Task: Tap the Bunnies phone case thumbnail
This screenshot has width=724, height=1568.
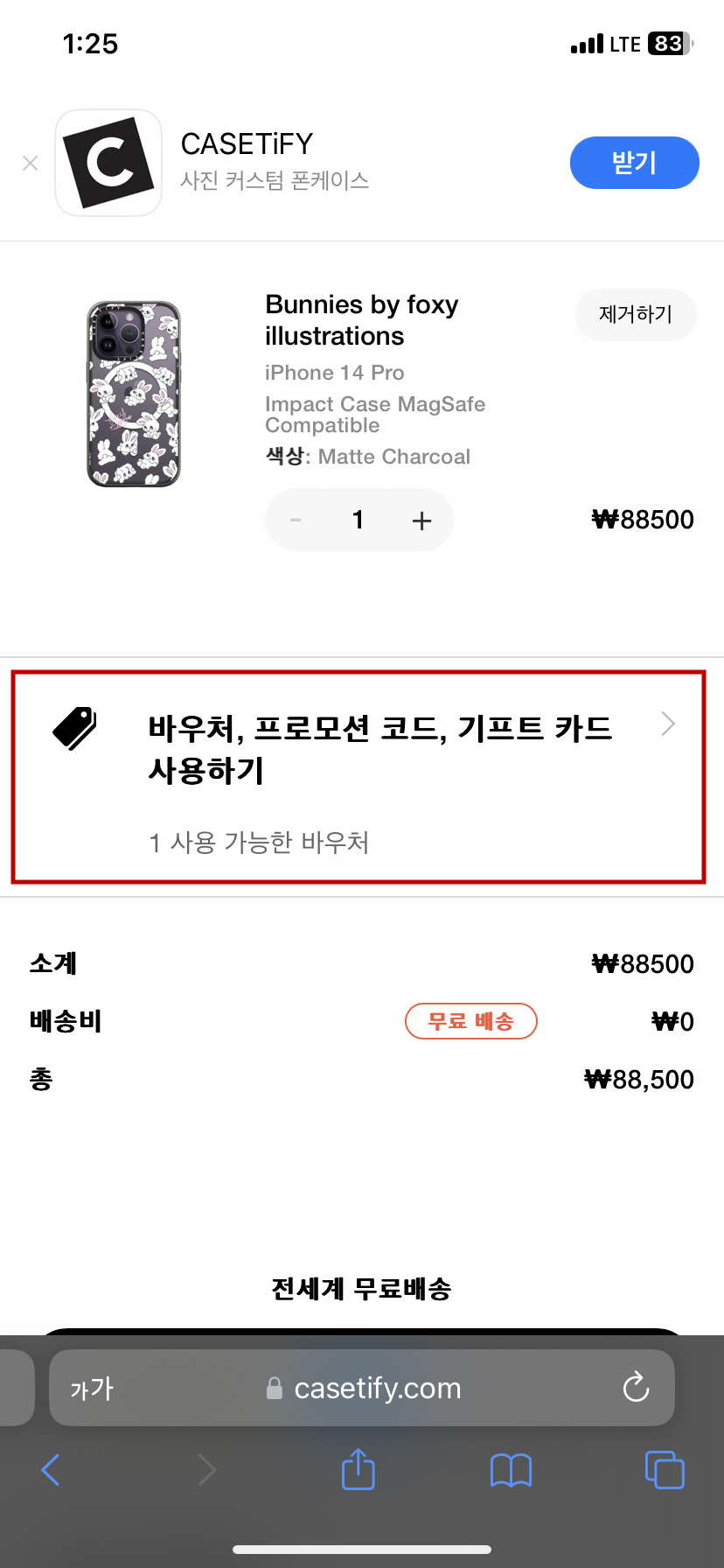Action: [133, 394]
